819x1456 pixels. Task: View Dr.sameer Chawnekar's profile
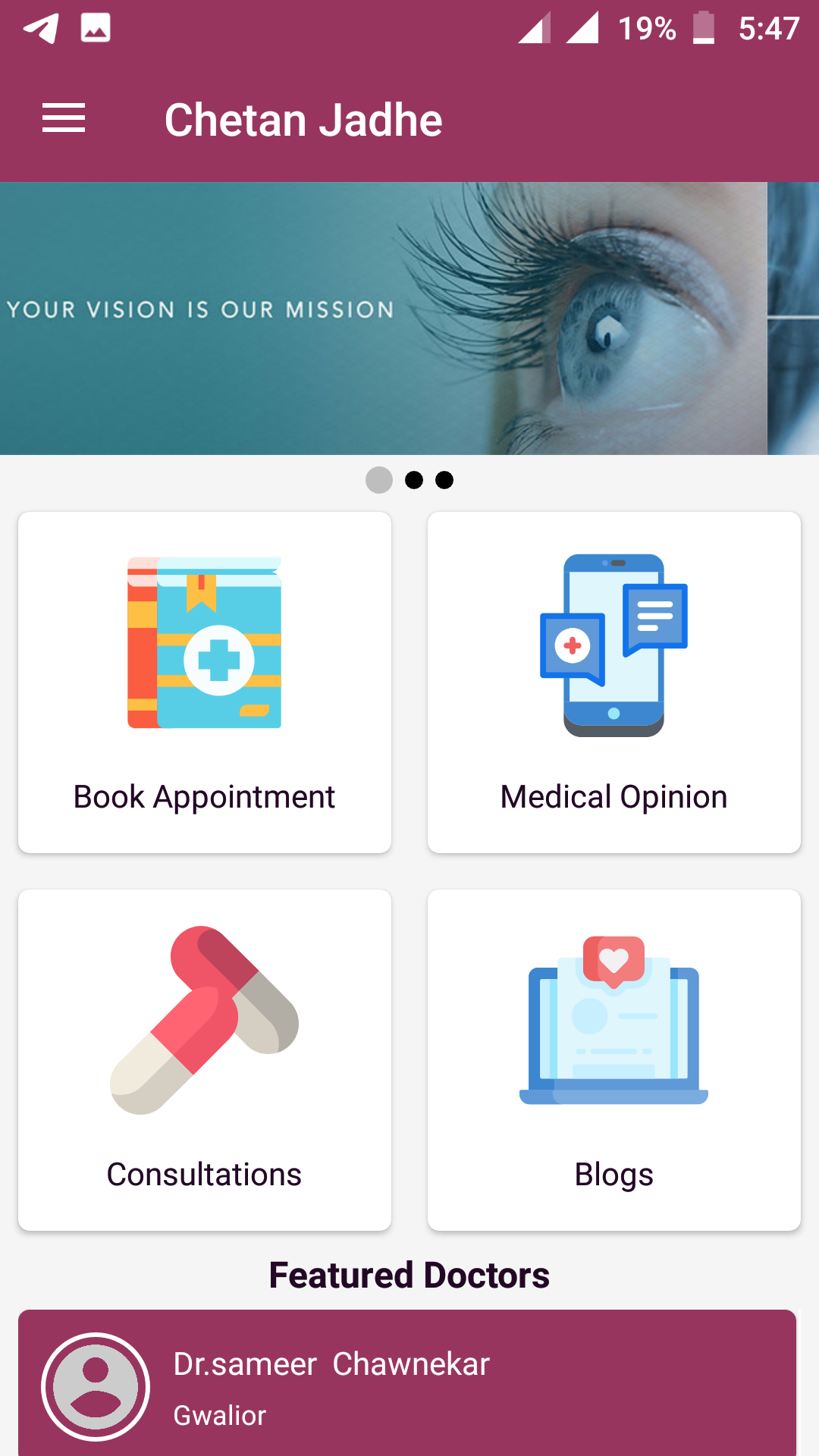407,1384
